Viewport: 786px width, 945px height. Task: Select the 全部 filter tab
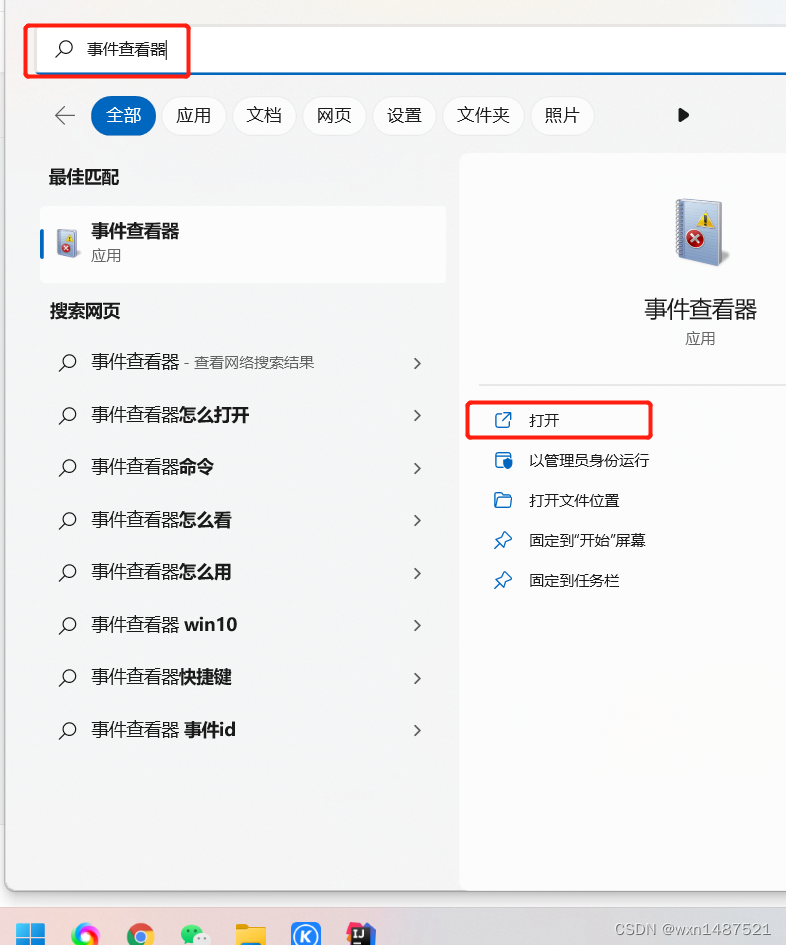click(x=124, y=115)
